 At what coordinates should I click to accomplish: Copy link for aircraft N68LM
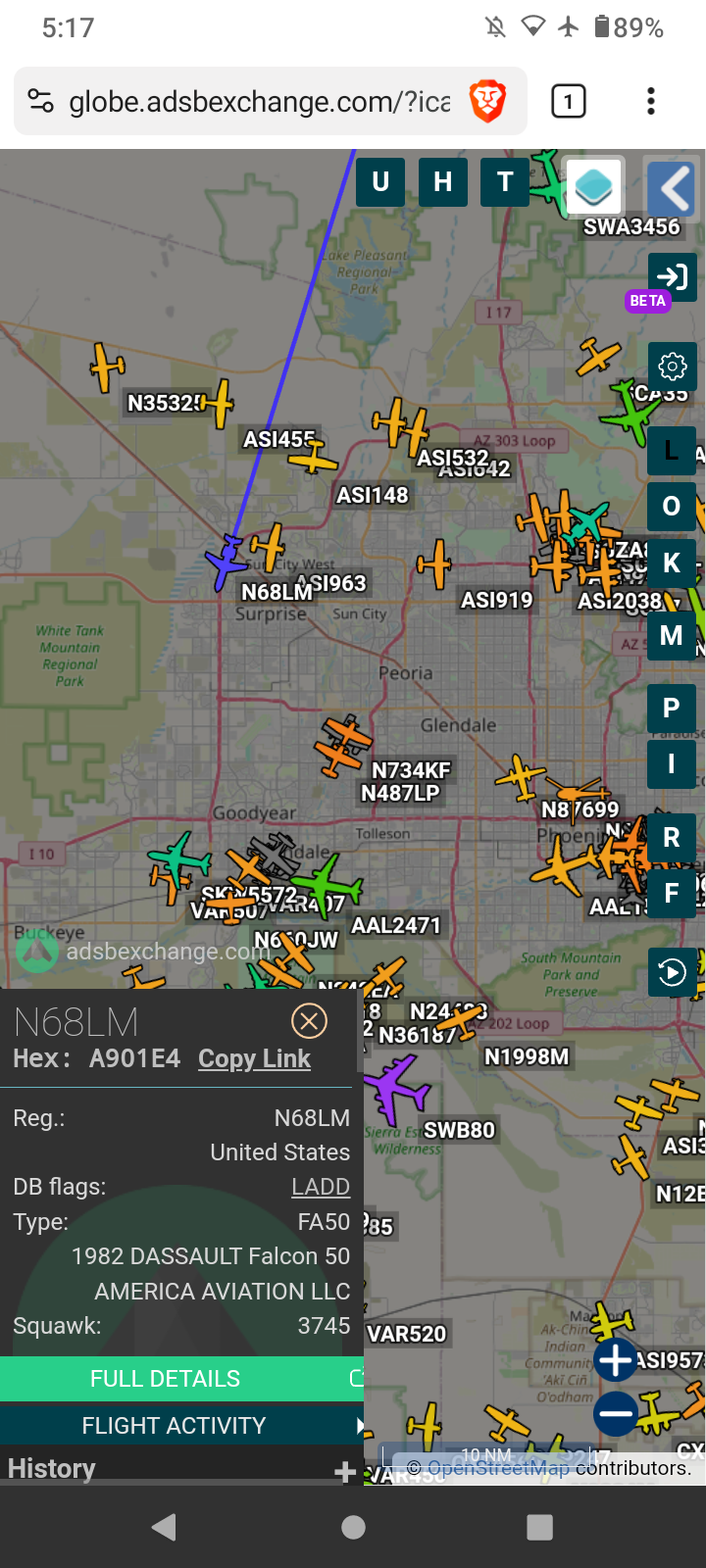click(x=254, y=1058)
